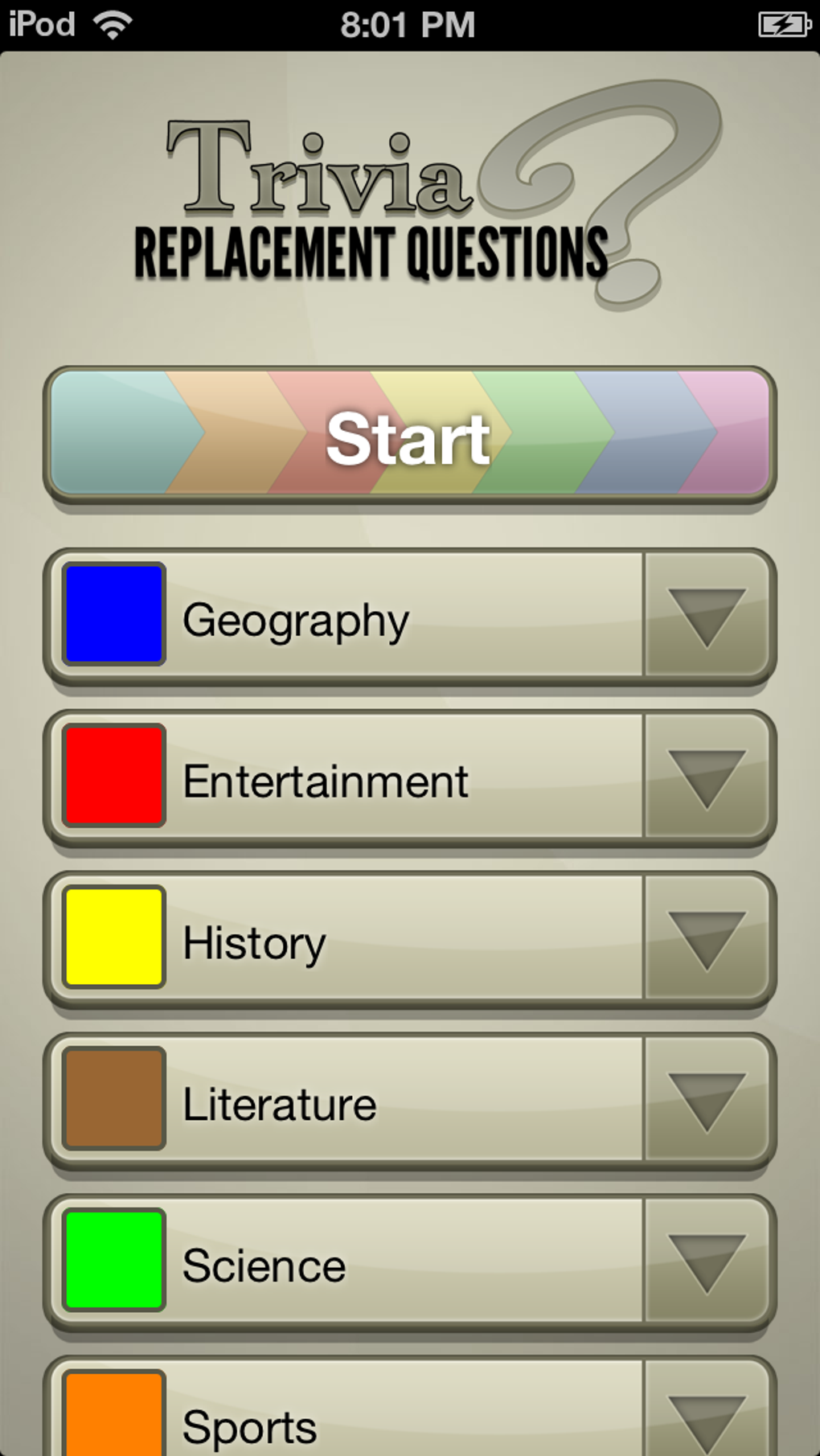This screenshot has height=1456, width=820.
Task: Expand the Geography dropdown arrow
Action: click(x=707, y=616)
